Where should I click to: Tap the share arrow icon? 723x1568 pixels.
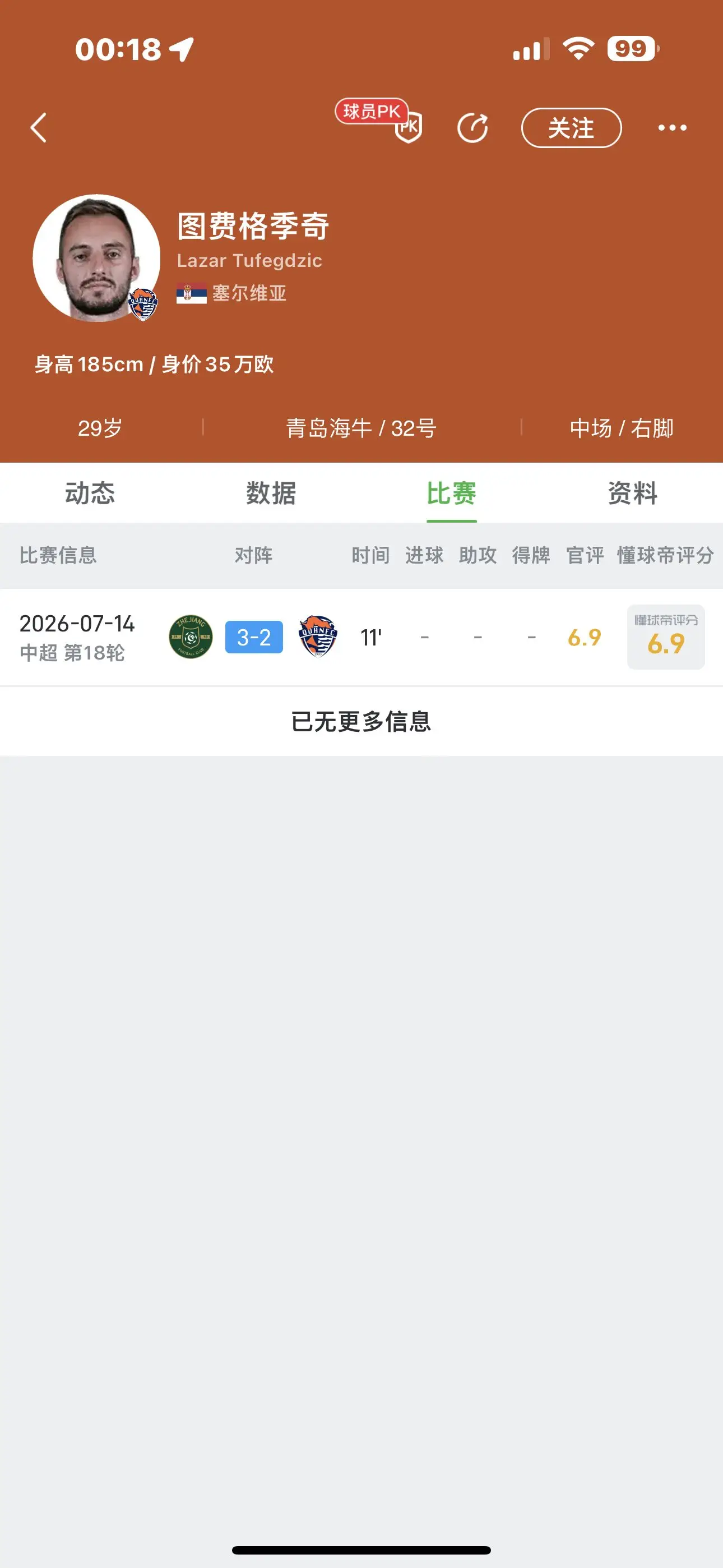[473, 128]
